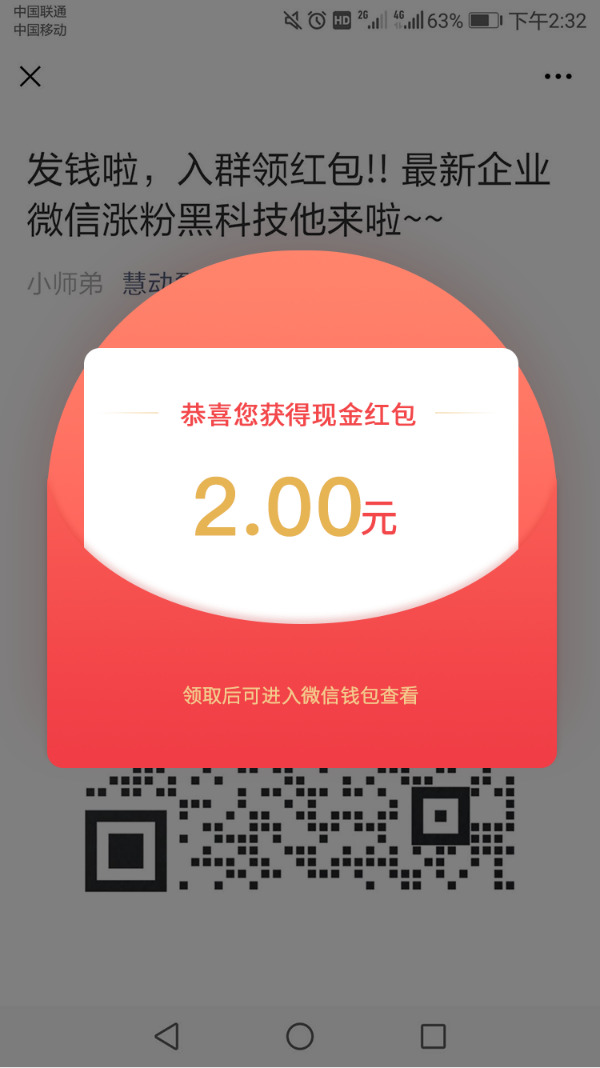Return to the phone home screen
The width and height of the screenshot is (600, 1068).
click(x=300, y=1036)
